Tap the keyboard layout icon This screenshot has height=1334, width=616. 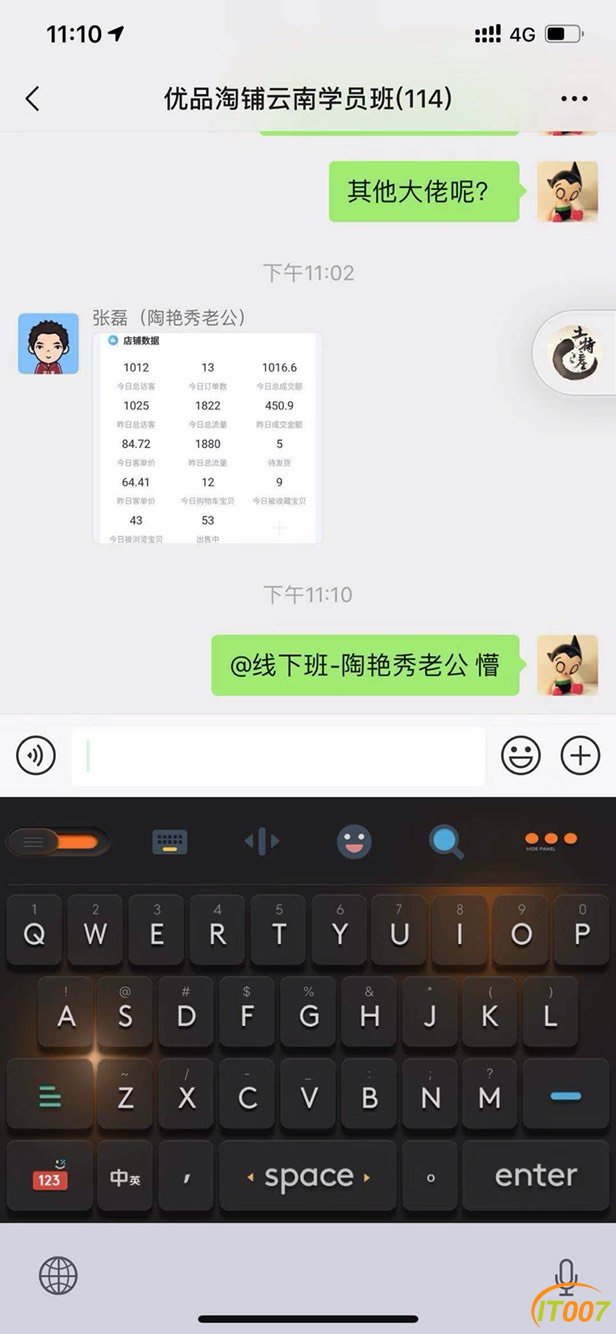point(170,842)
